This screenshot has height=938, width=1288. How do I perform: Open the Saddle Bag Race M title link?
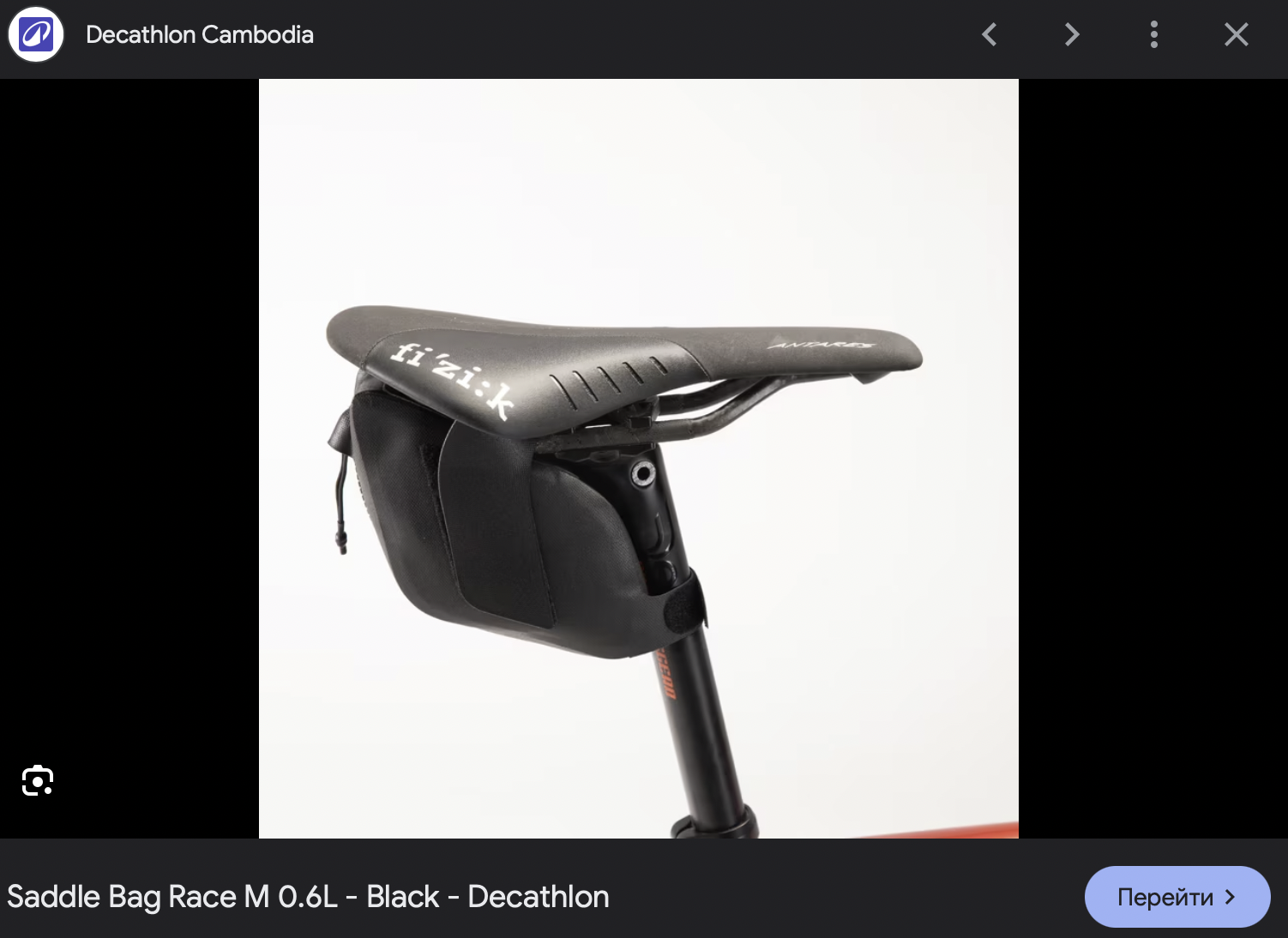pos(309,897)
